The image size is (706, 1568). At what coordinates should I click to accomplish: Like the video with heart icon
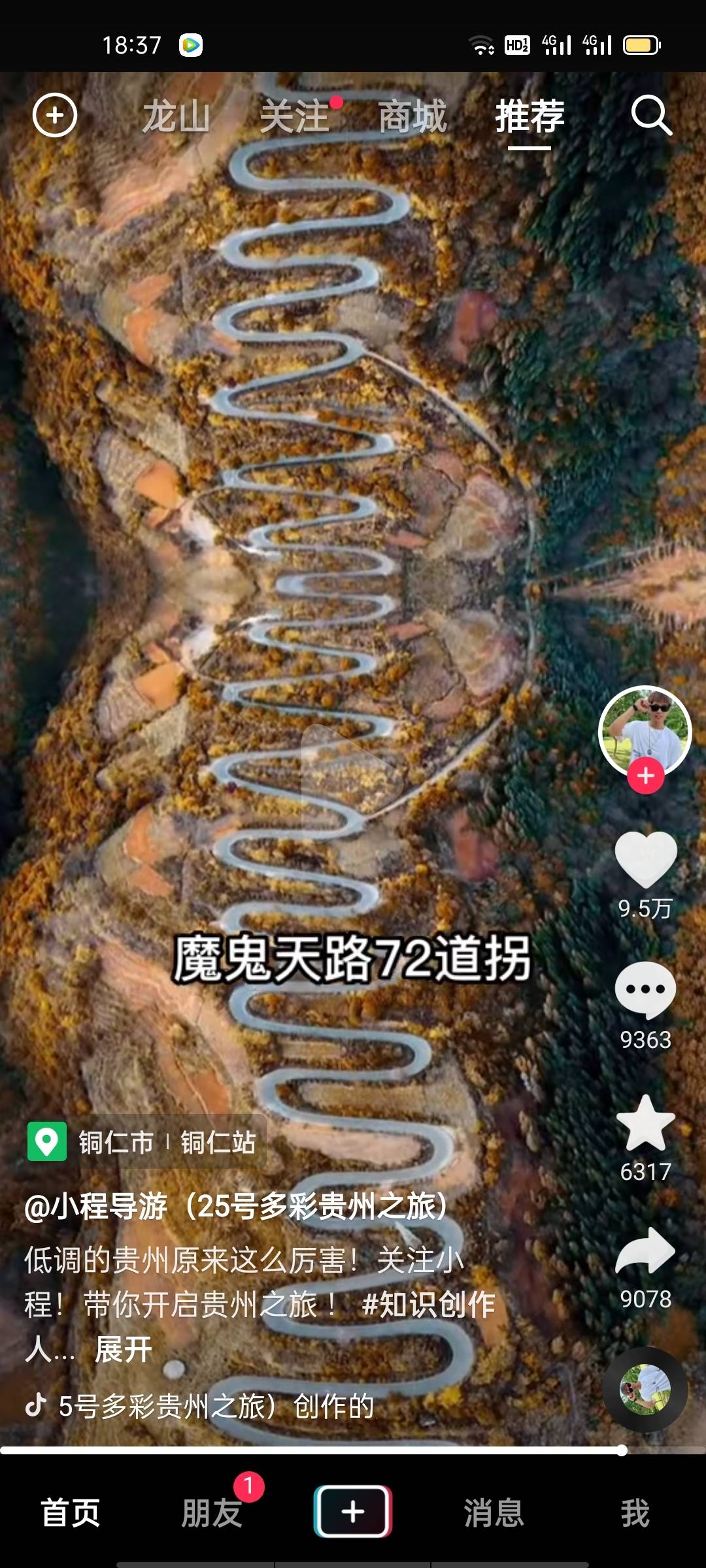(x=646, y=860)
